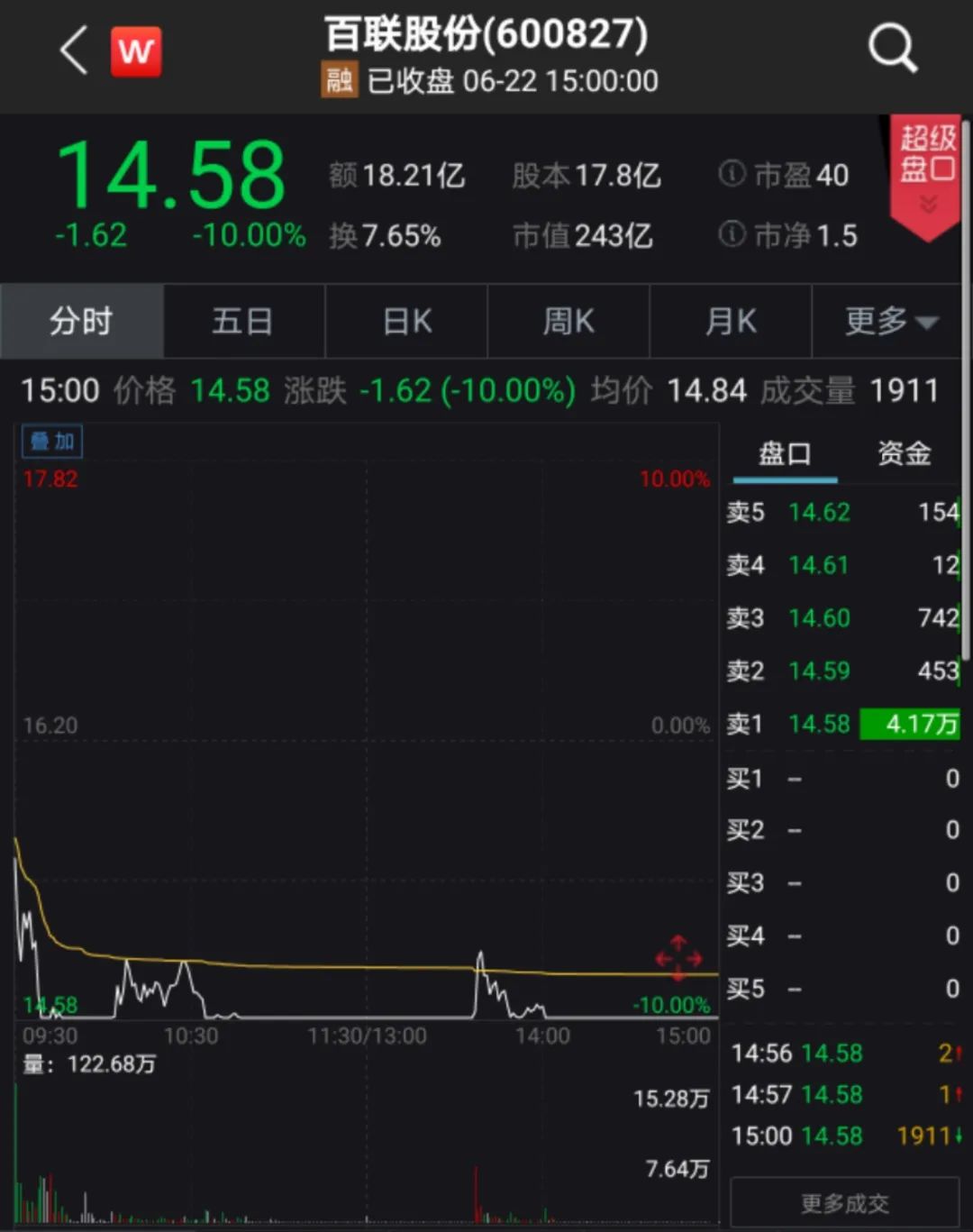This screenshot has height=1232, width=973.
Task: Switch to the 五日 chart tab
Action: point(243,322)
